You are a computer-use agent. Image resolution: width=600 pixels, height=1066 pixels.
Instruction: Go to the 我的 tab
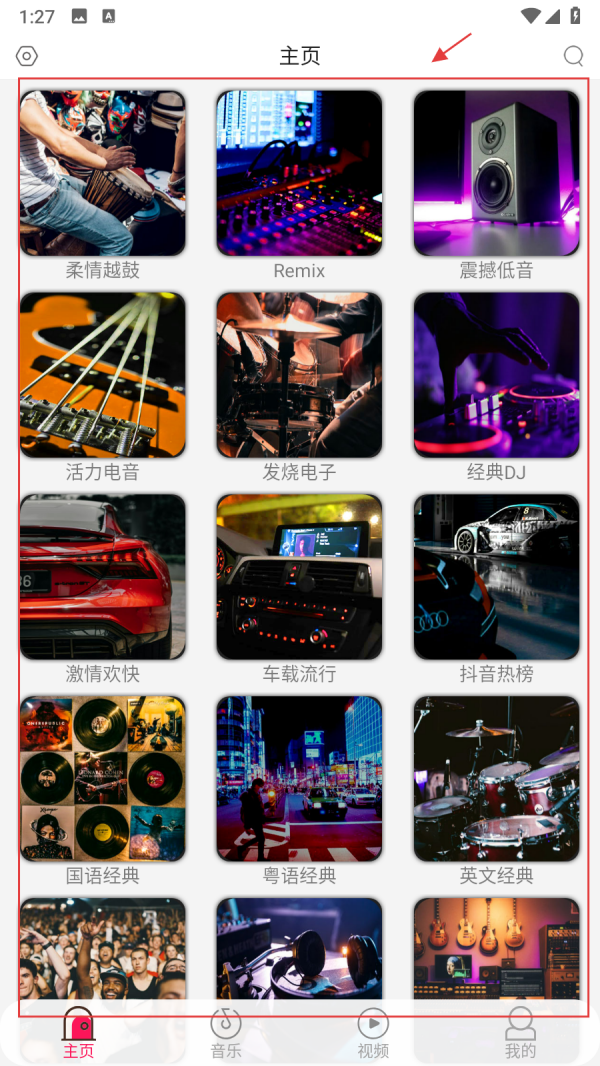point(520,1033)
